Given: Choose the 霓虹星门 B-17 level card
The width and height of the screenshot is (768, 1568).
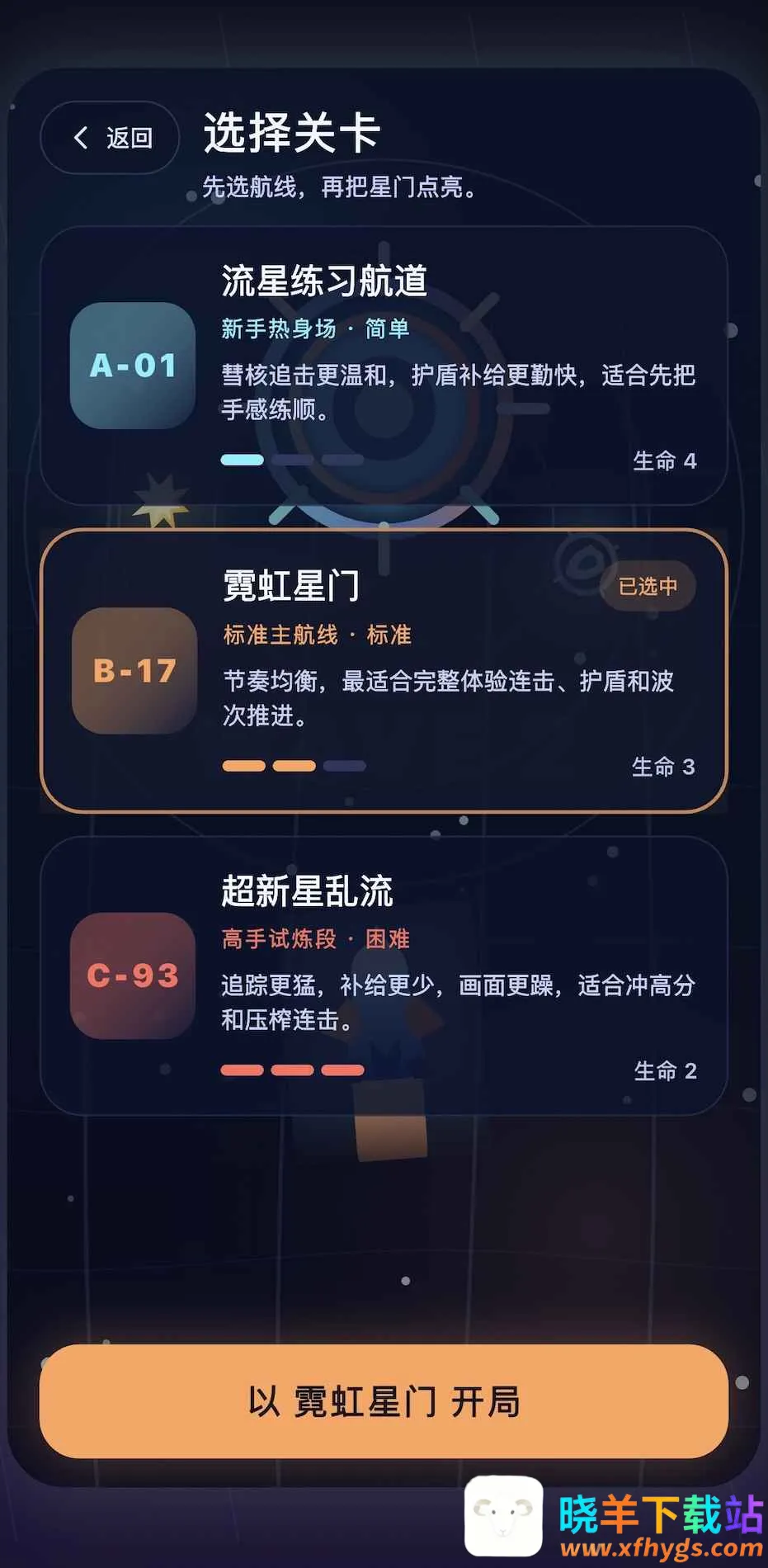Looking at the screenshot, I should (x=384, y=670).
